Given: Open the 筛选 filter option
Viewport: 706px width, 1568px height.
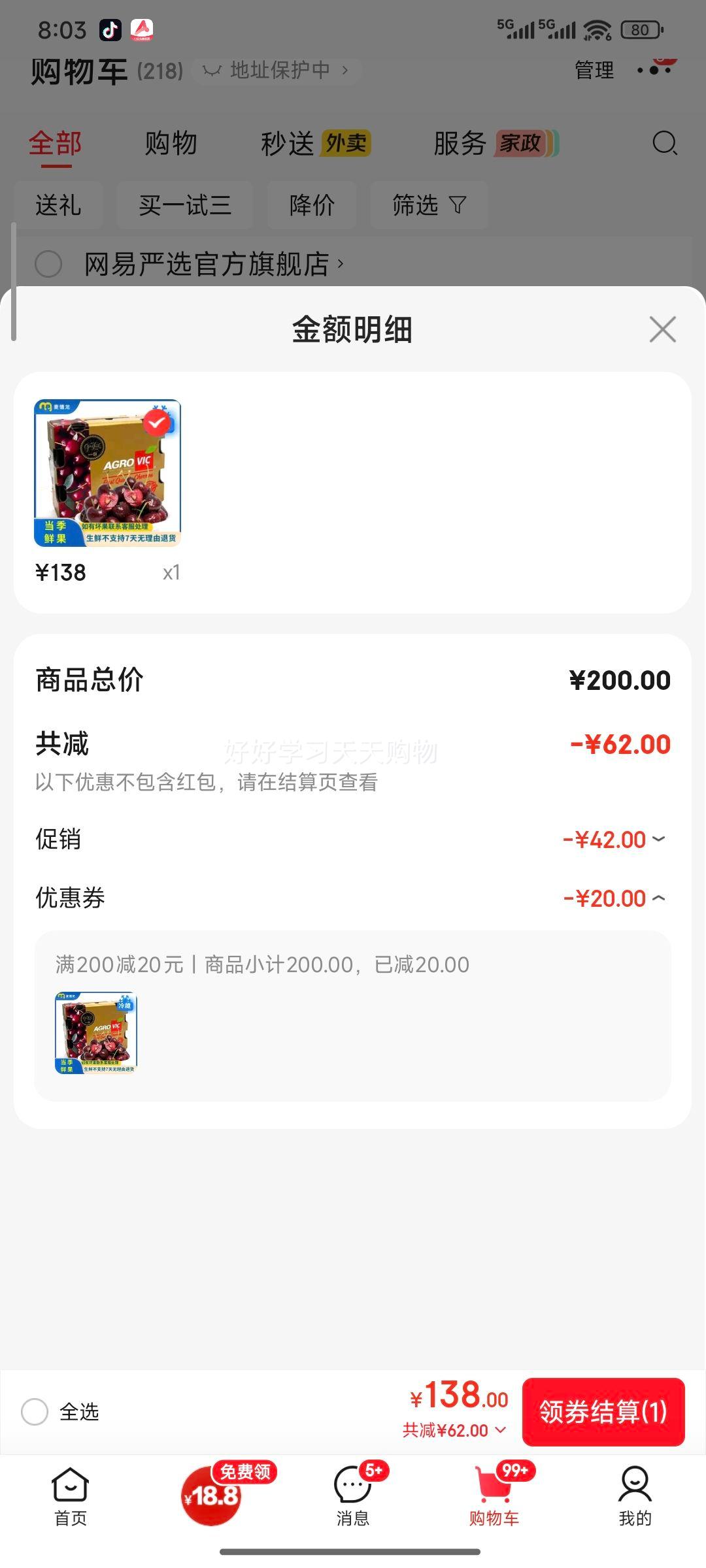Looking at the screenshot, I should click(429, 205).
